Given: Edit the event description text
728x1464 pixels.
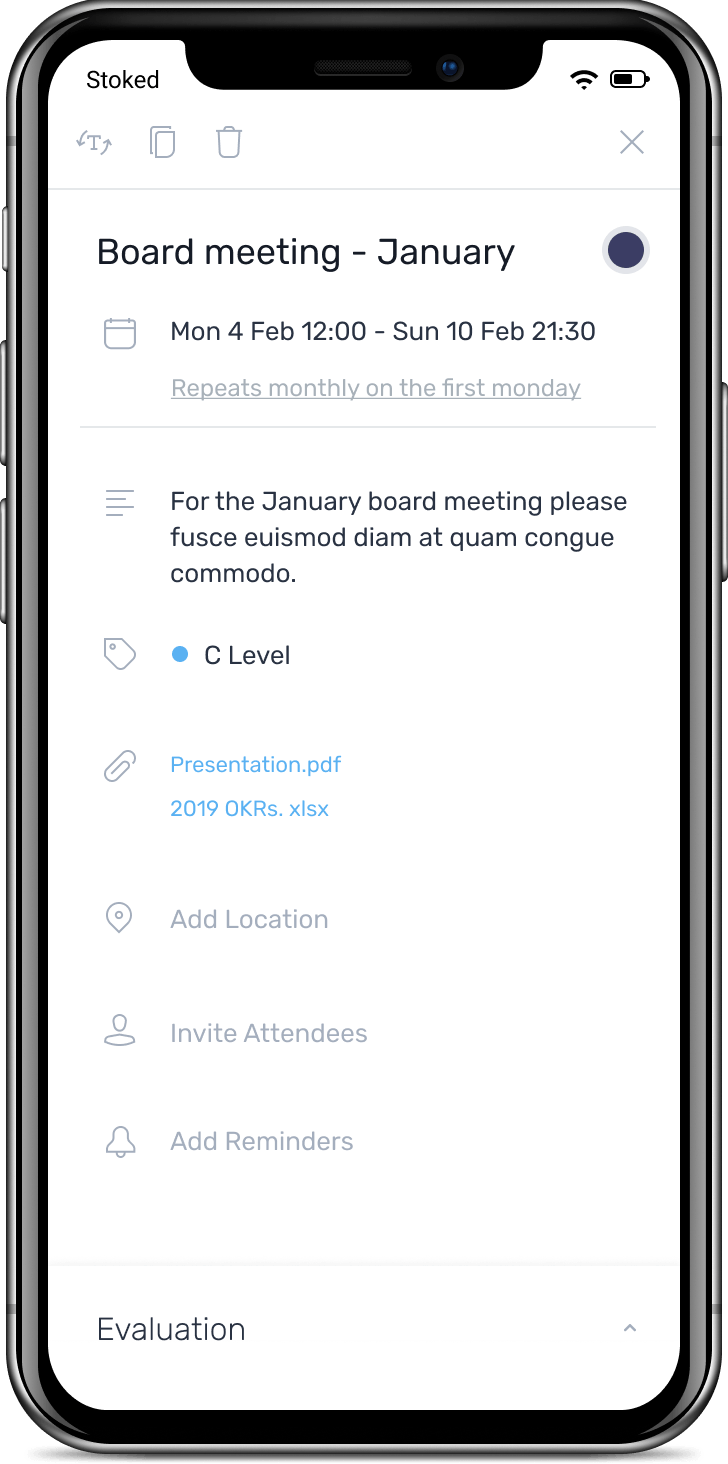Looking at the screenshot, I should coord(398,538).
